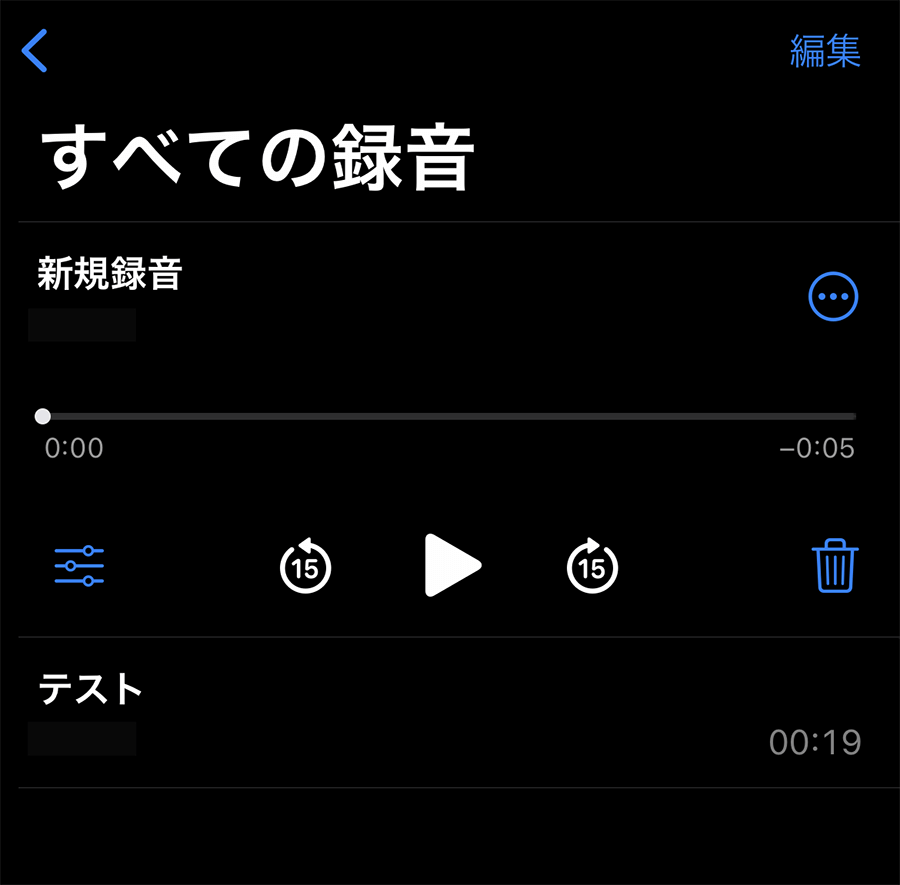Delete the recording with the trash icon

[834, 566]
